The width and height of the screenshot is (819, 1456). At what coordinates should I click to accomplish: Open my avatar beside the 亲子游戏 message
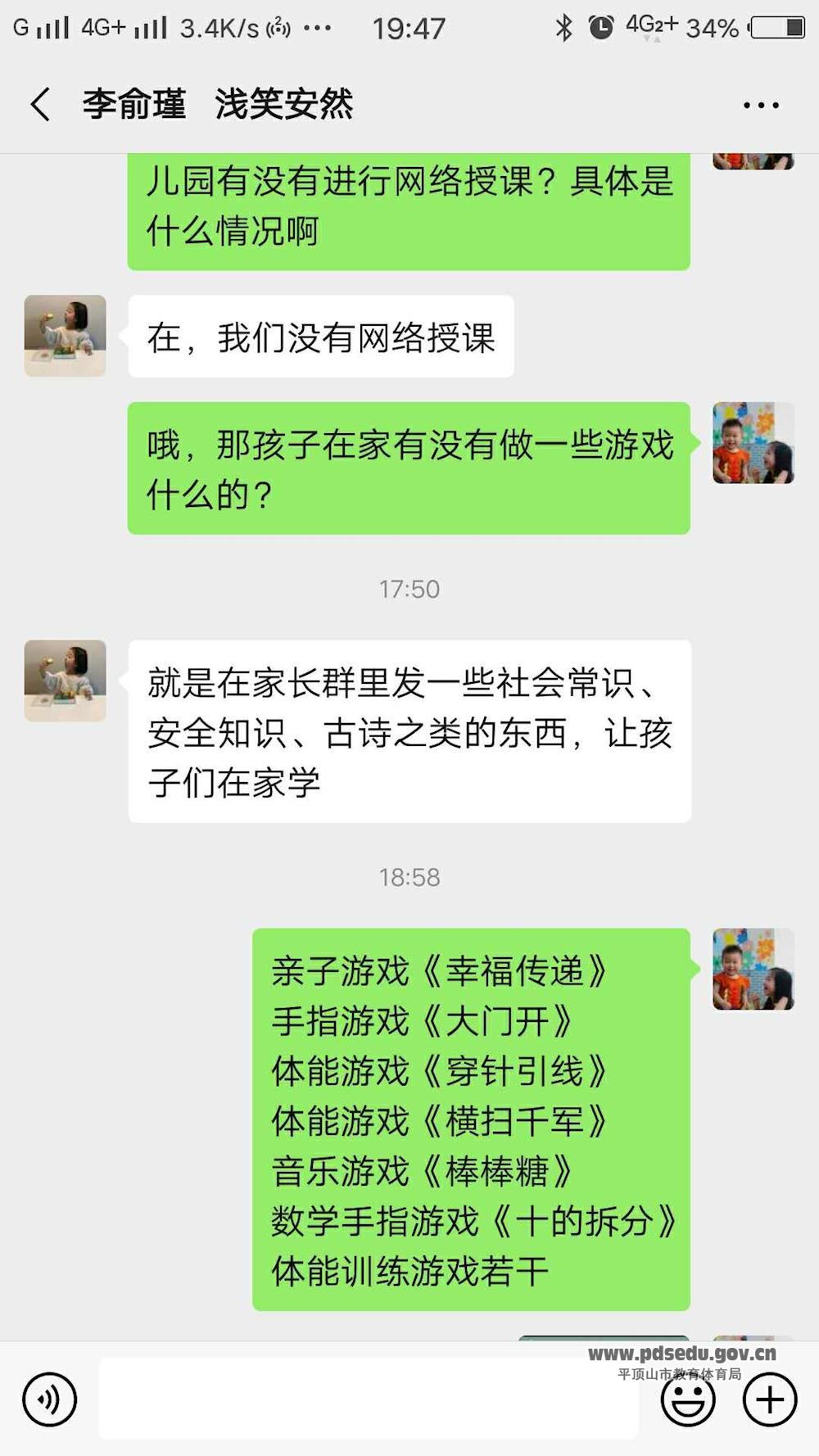pos(753,969)
